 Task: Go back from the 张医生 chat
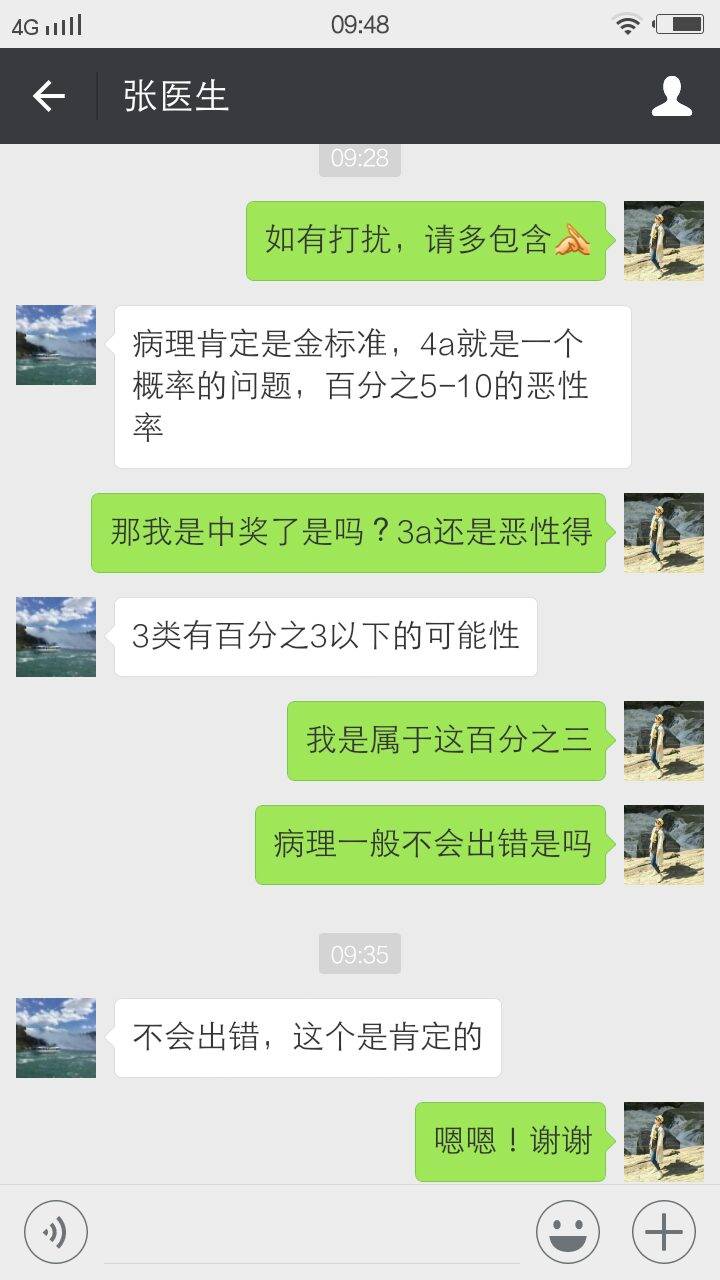48,96
